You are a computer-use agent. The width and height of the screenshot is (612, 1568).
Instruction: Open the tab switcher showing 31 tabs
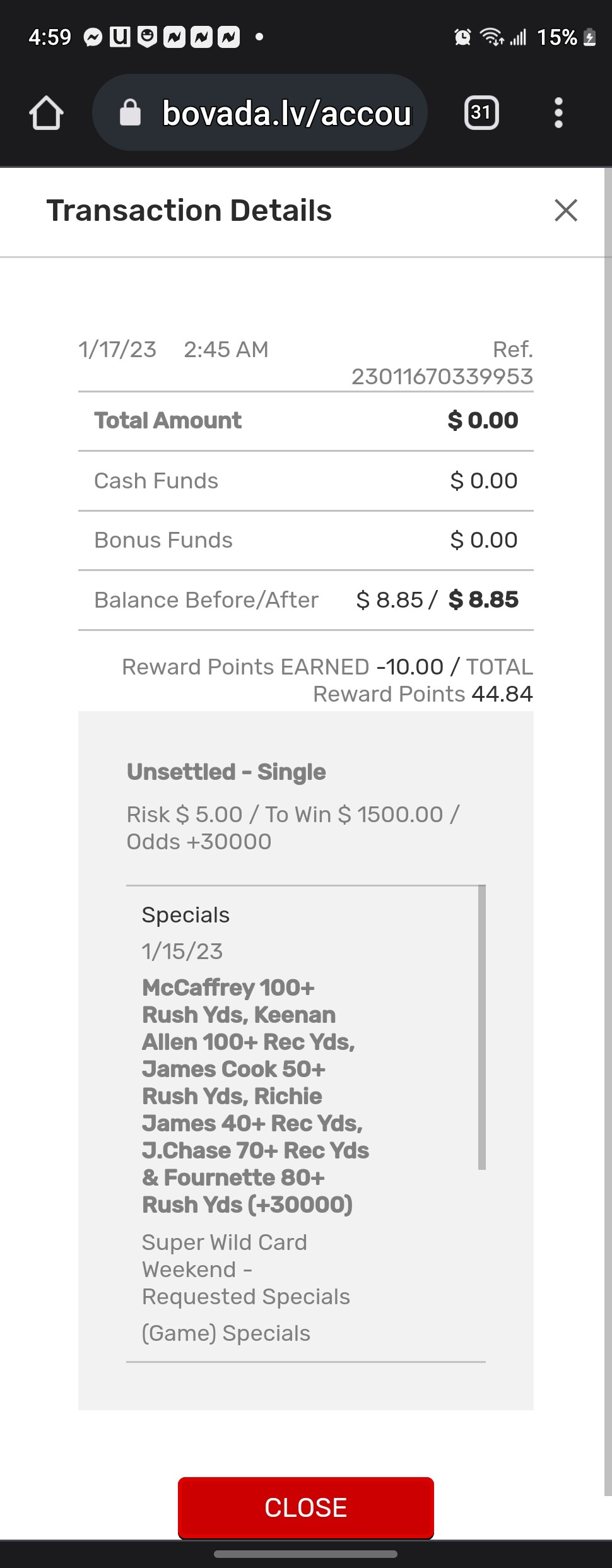(481, 113)
